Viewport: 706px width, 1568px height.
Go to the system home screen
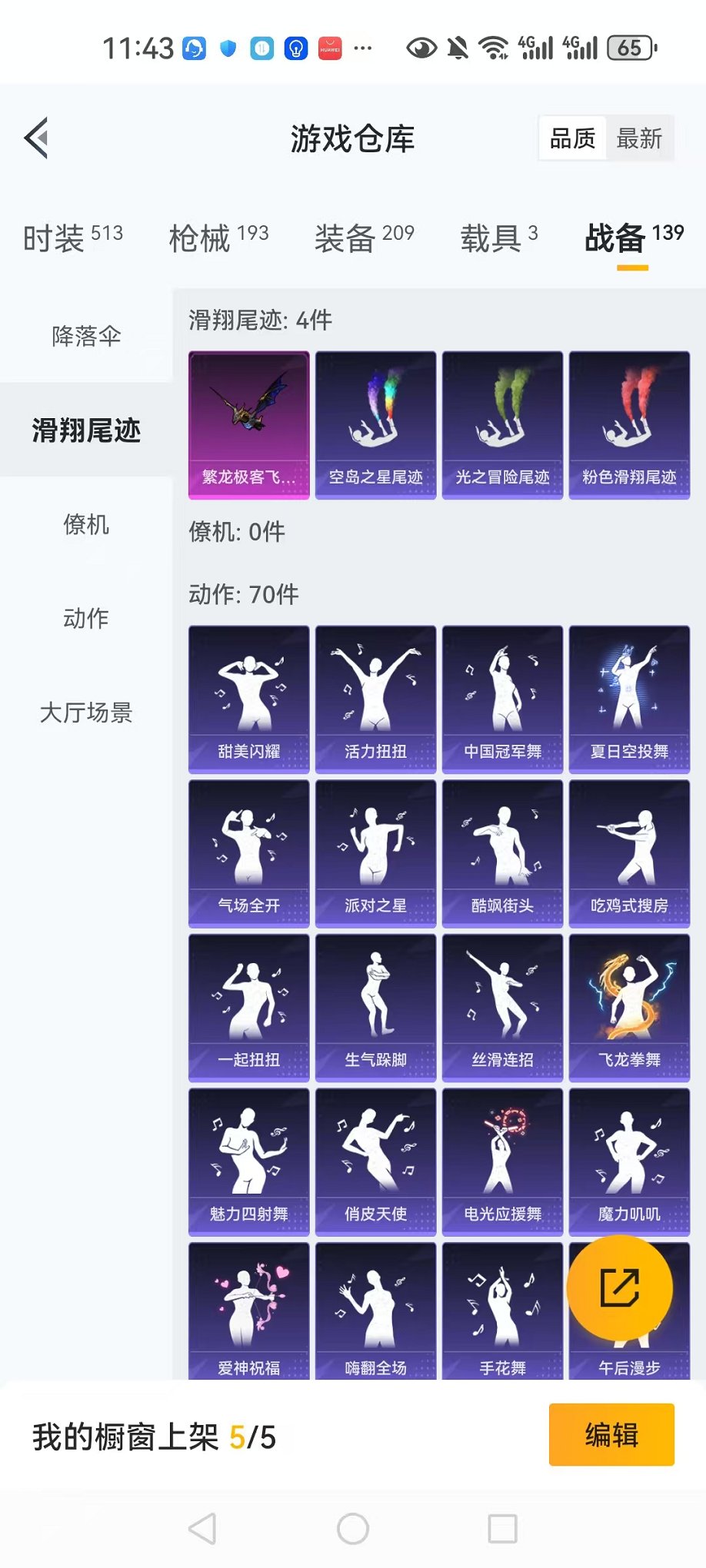point(353,1529)
